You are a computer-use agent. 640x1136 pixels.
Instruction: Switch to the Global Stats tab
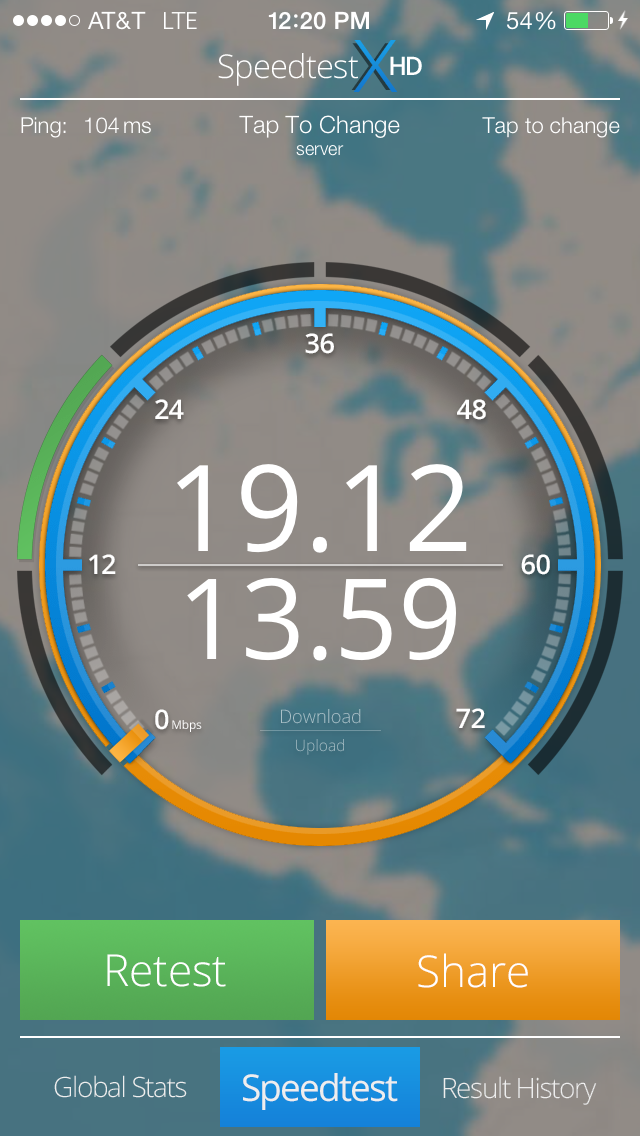point(120,1088)
